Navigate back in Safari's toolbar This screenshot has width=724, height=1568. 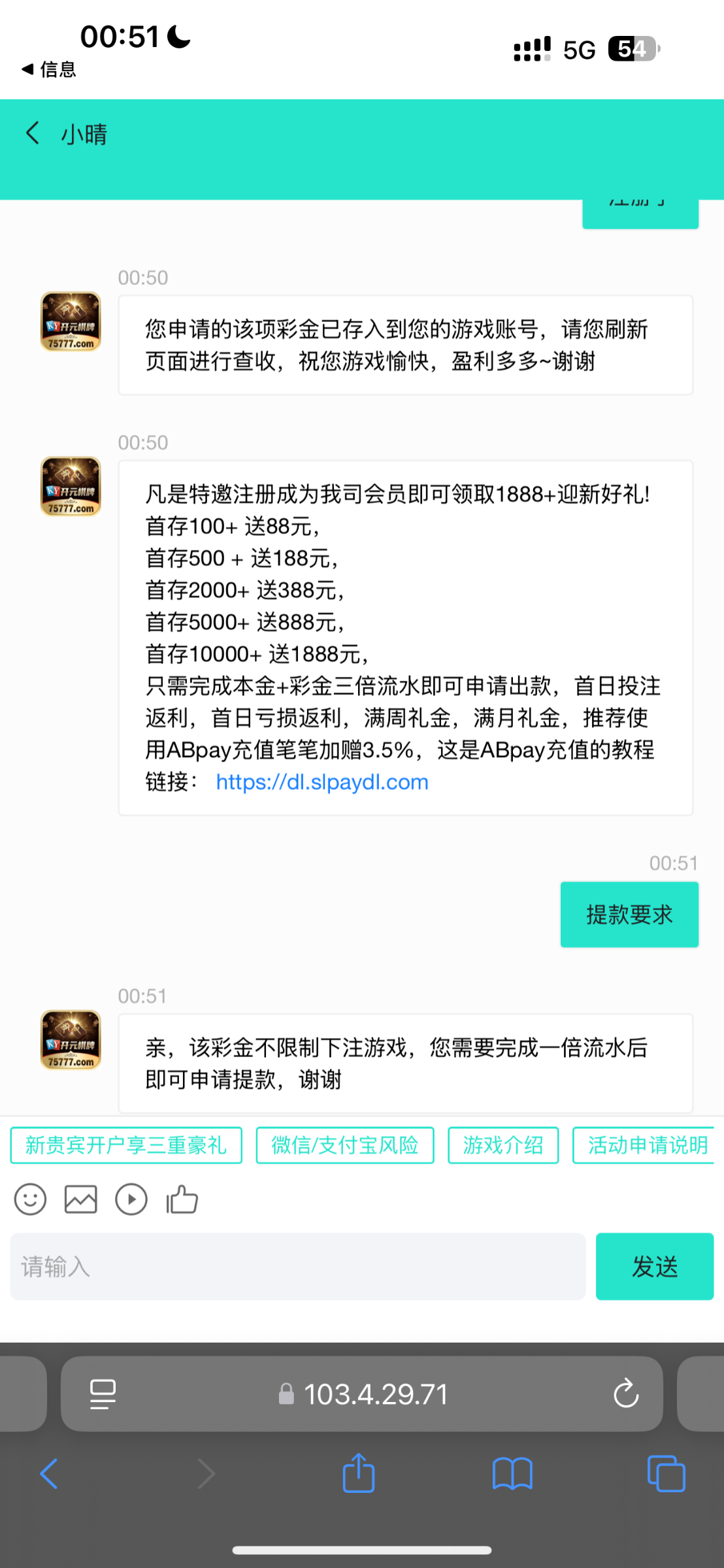tap(49, 1475)
